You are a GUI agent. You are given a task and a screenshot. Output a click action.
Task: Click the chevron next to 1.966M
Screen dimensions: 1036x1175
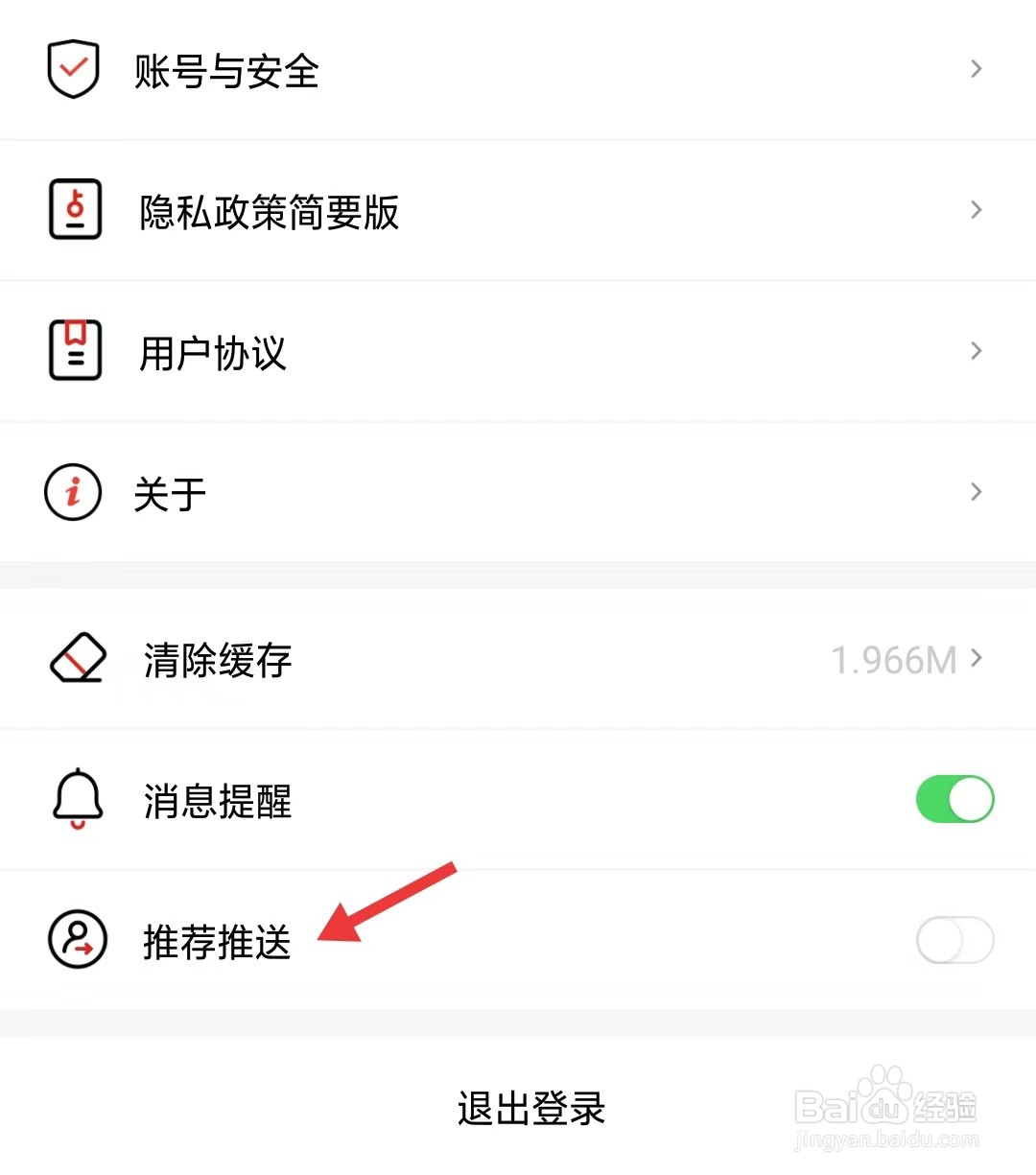point(977,658)
